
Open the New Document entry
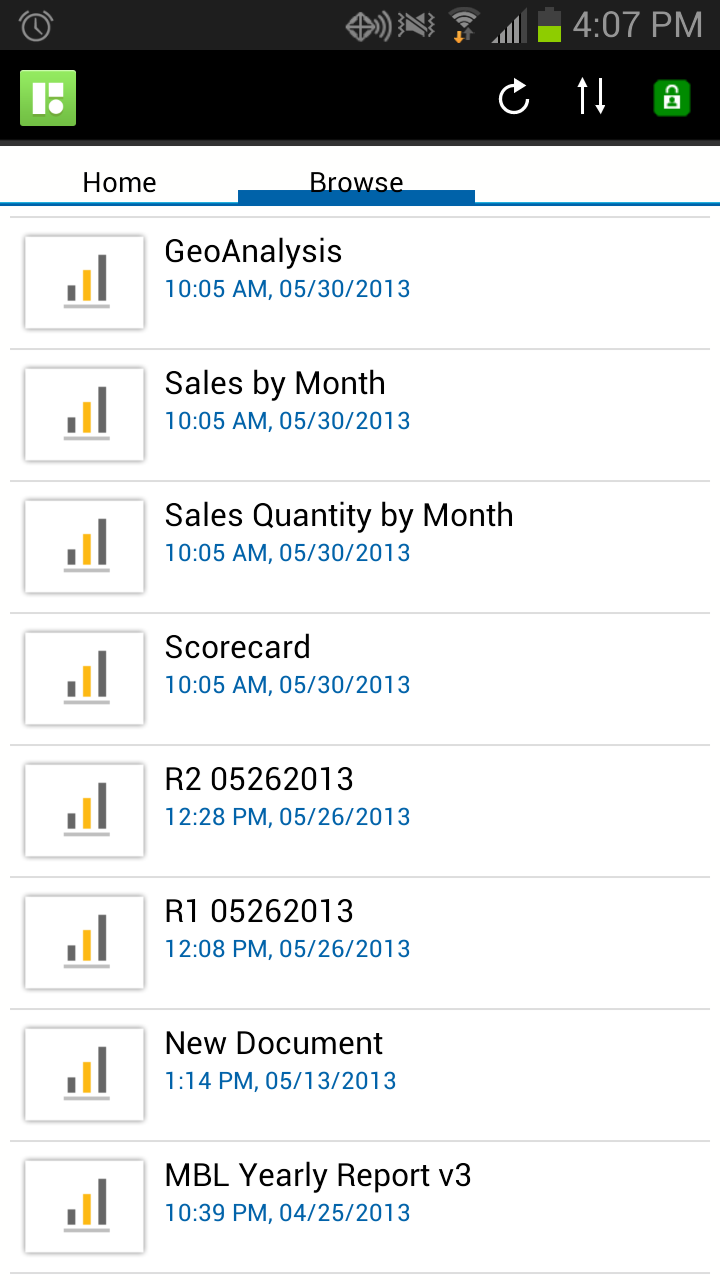pyautogui.click(x=360, y=1075)
